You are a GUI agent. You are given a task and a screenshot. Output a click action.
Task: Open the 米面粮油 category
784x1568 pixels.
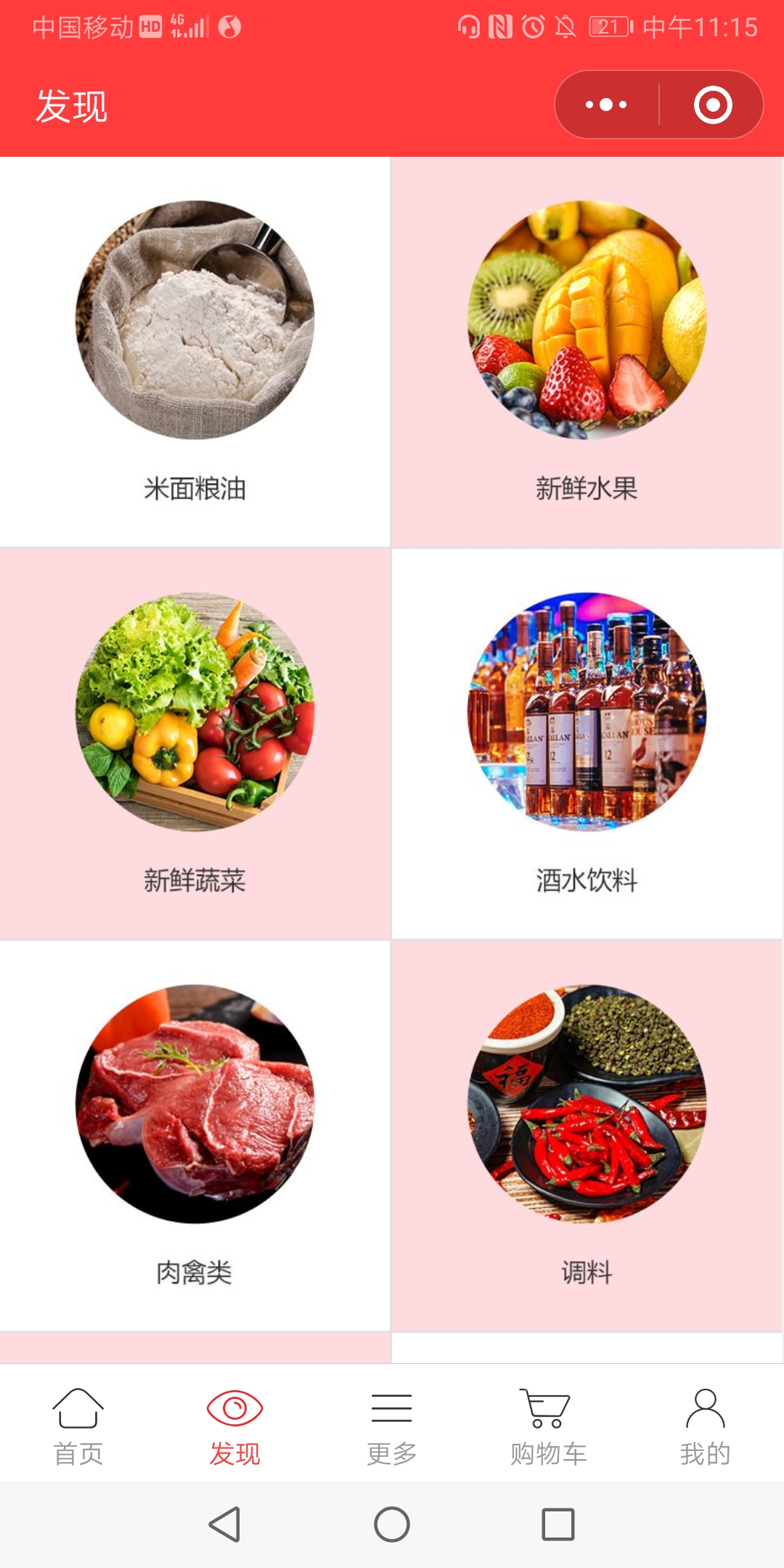coord(195,352)
